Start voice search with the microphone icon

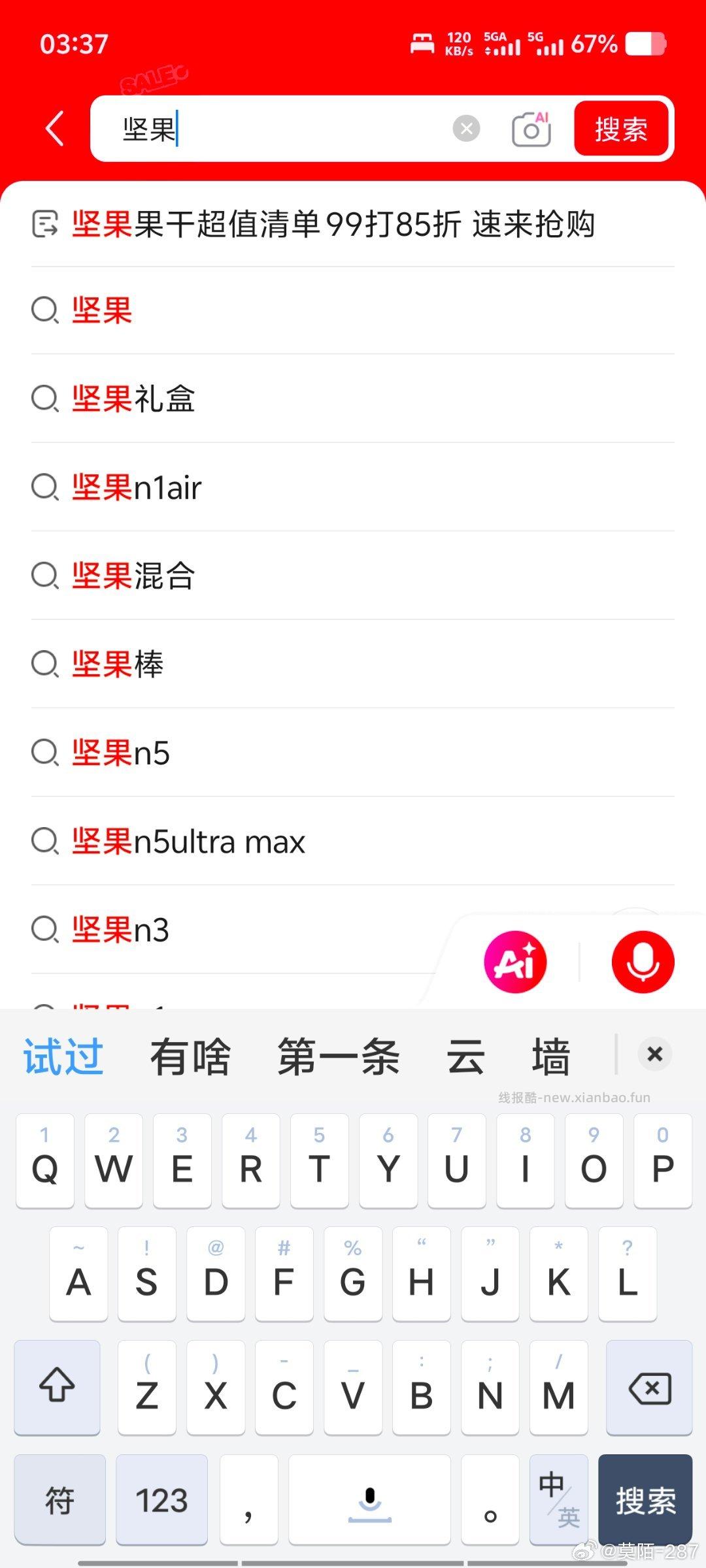[x=643, y=960]
